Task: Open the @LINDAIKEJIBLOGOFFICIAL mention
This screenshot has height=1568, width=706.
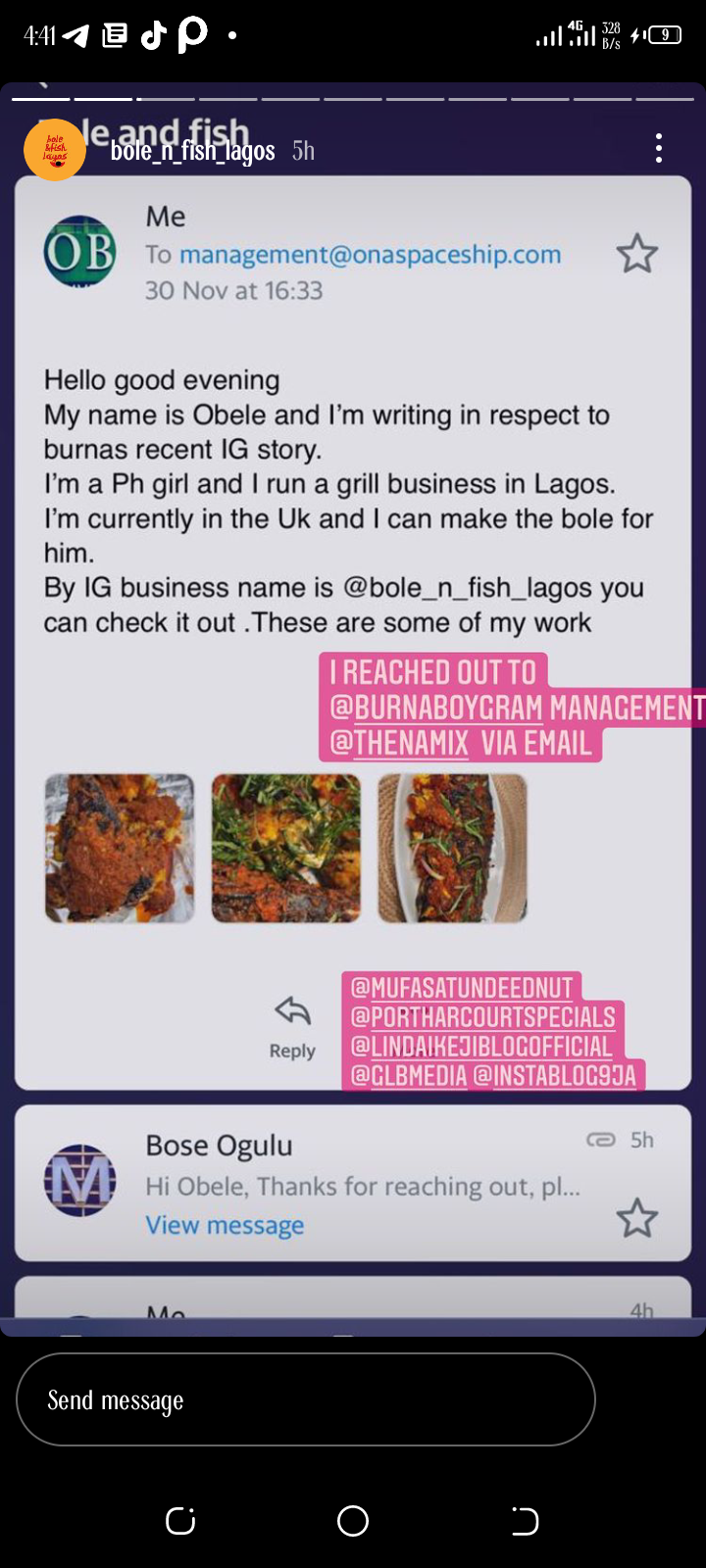Action: tap(481, 1047)
